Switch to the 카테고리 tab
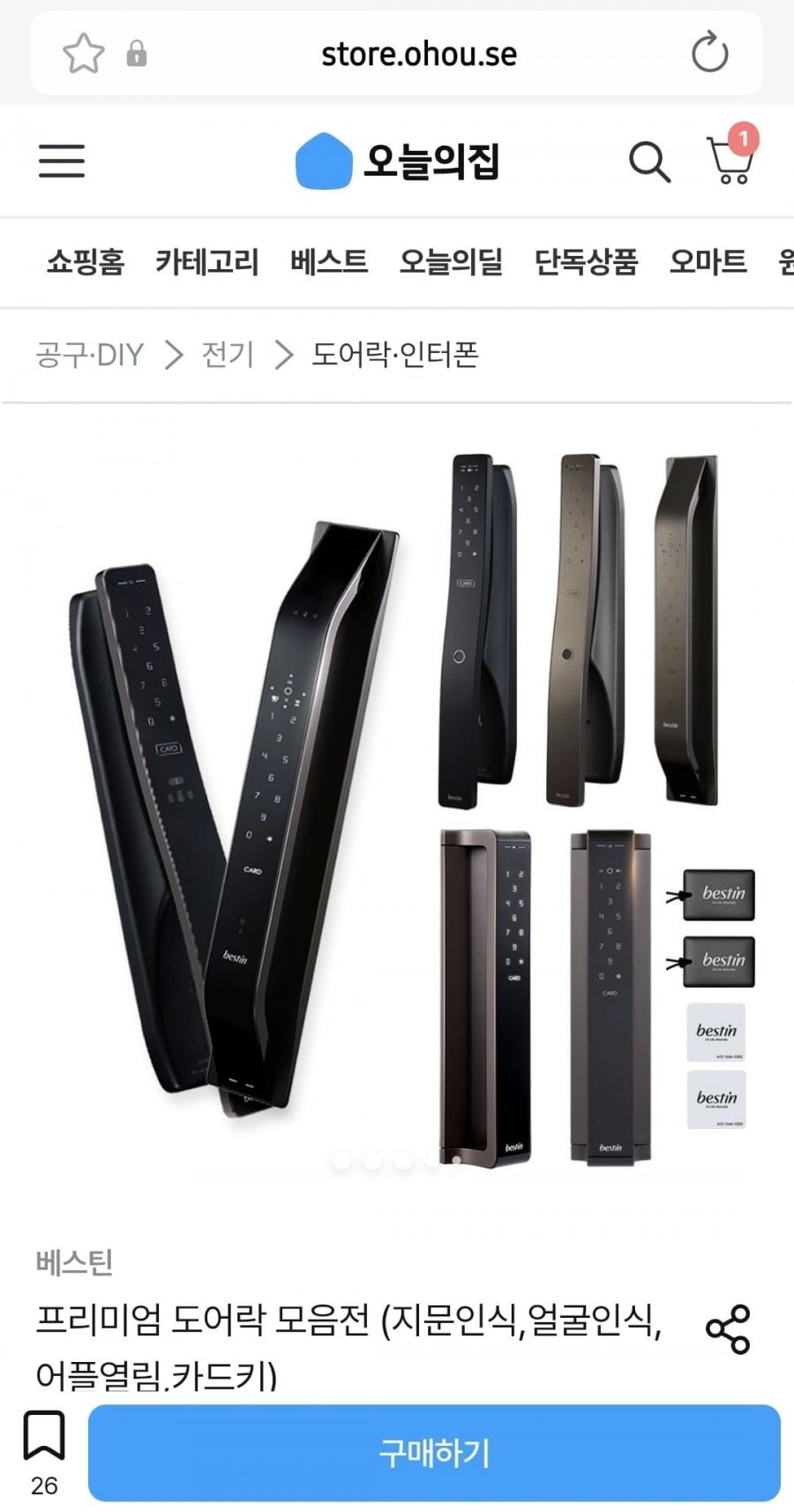This screenshot has width=794, height=1512. [206, 262]
